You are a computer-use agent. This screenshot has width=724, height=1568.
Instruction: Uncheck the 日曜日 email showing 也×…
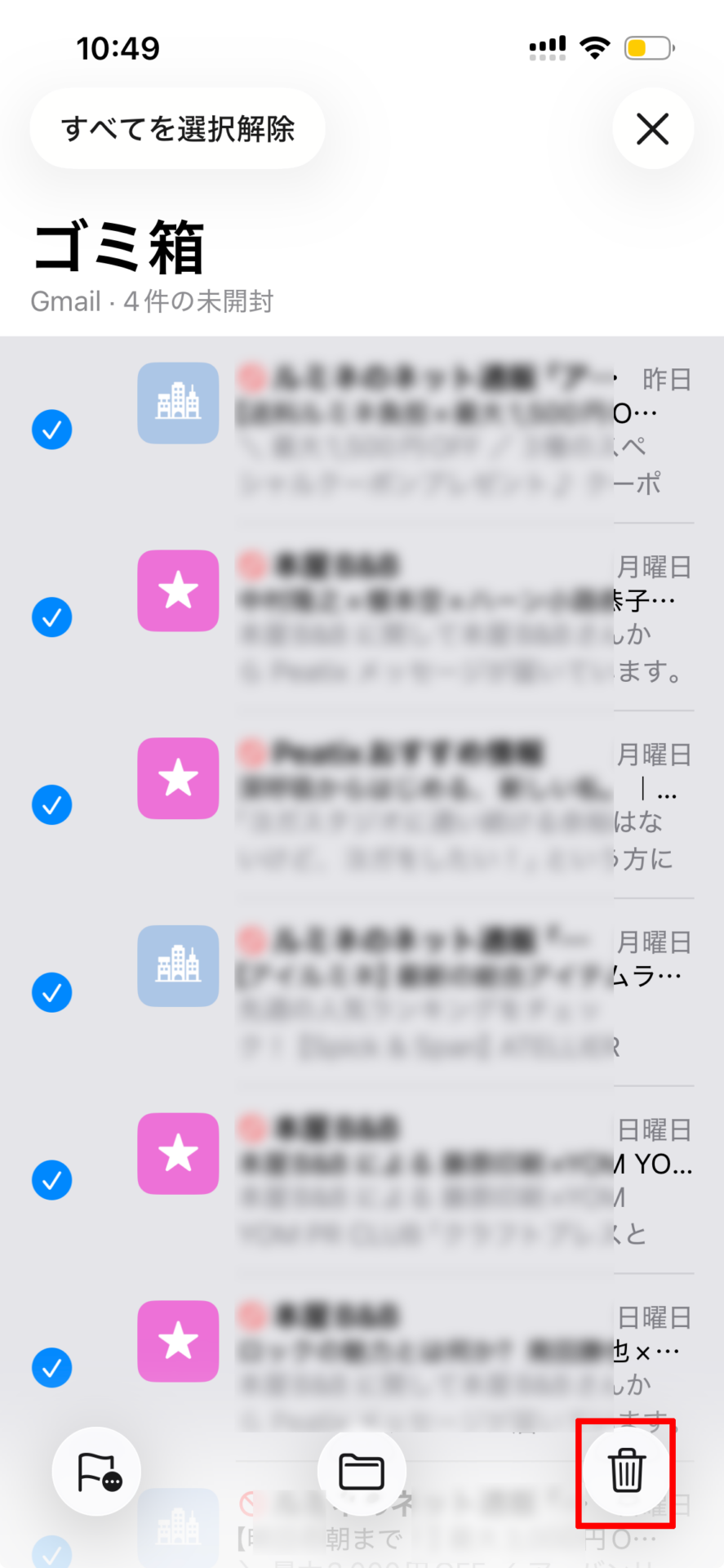(x=51, y=1367)
